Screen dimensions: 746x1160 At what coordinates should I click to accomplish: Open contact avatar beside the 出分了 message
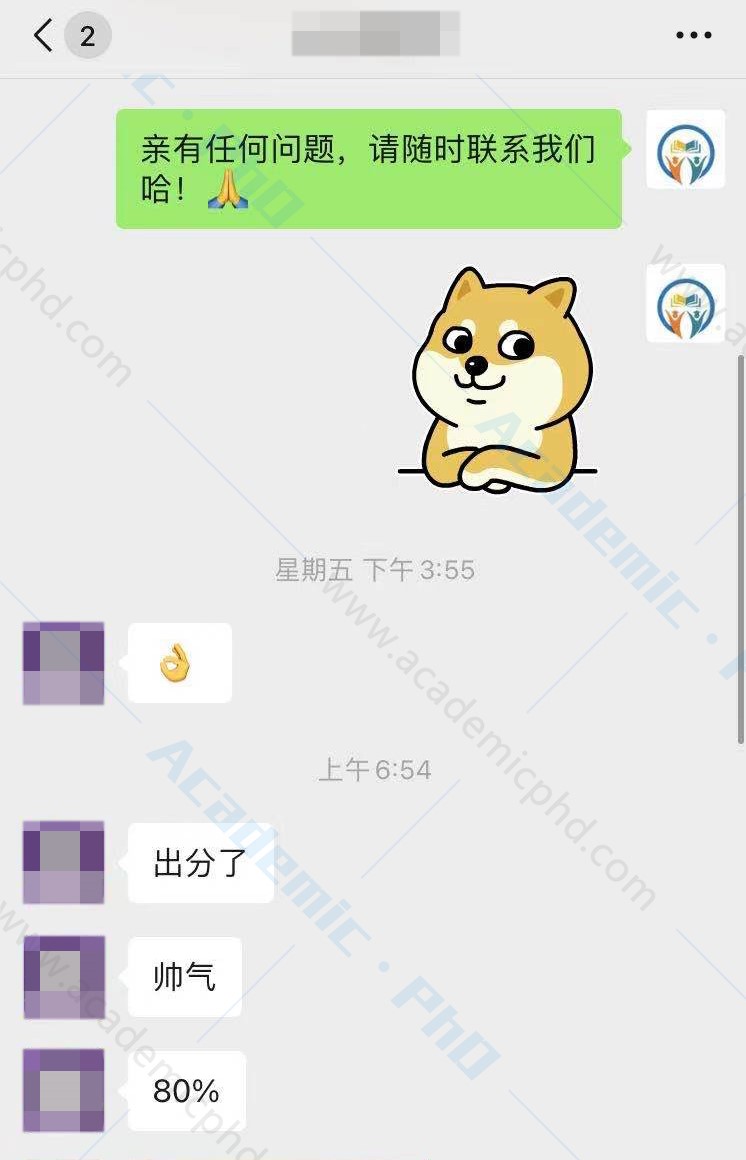coord(63,862)
